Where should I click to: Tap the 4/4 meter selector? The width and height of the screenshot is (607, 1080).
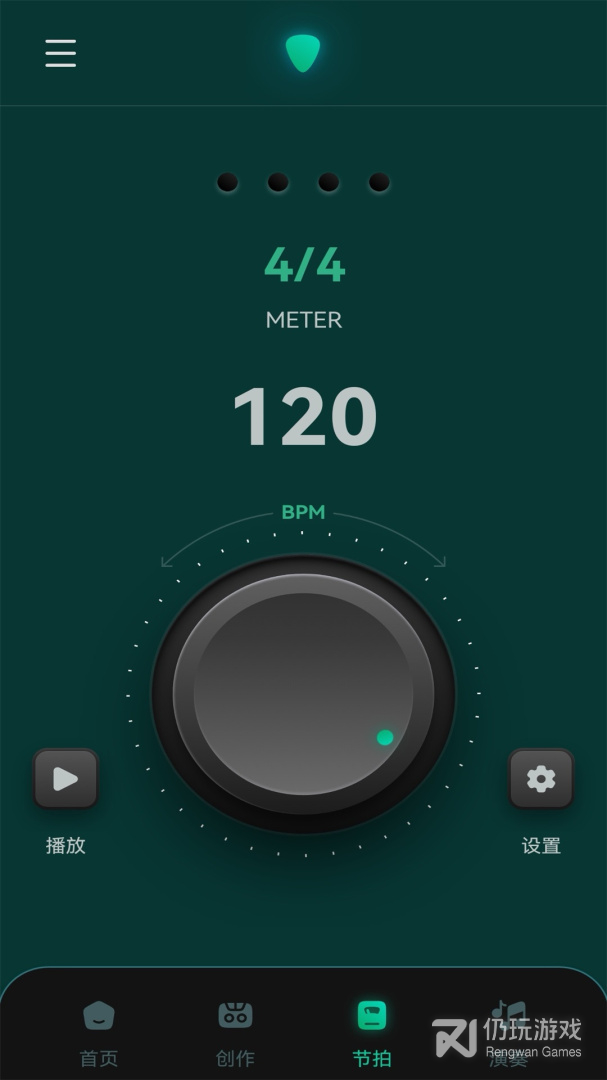pos(304,266)
